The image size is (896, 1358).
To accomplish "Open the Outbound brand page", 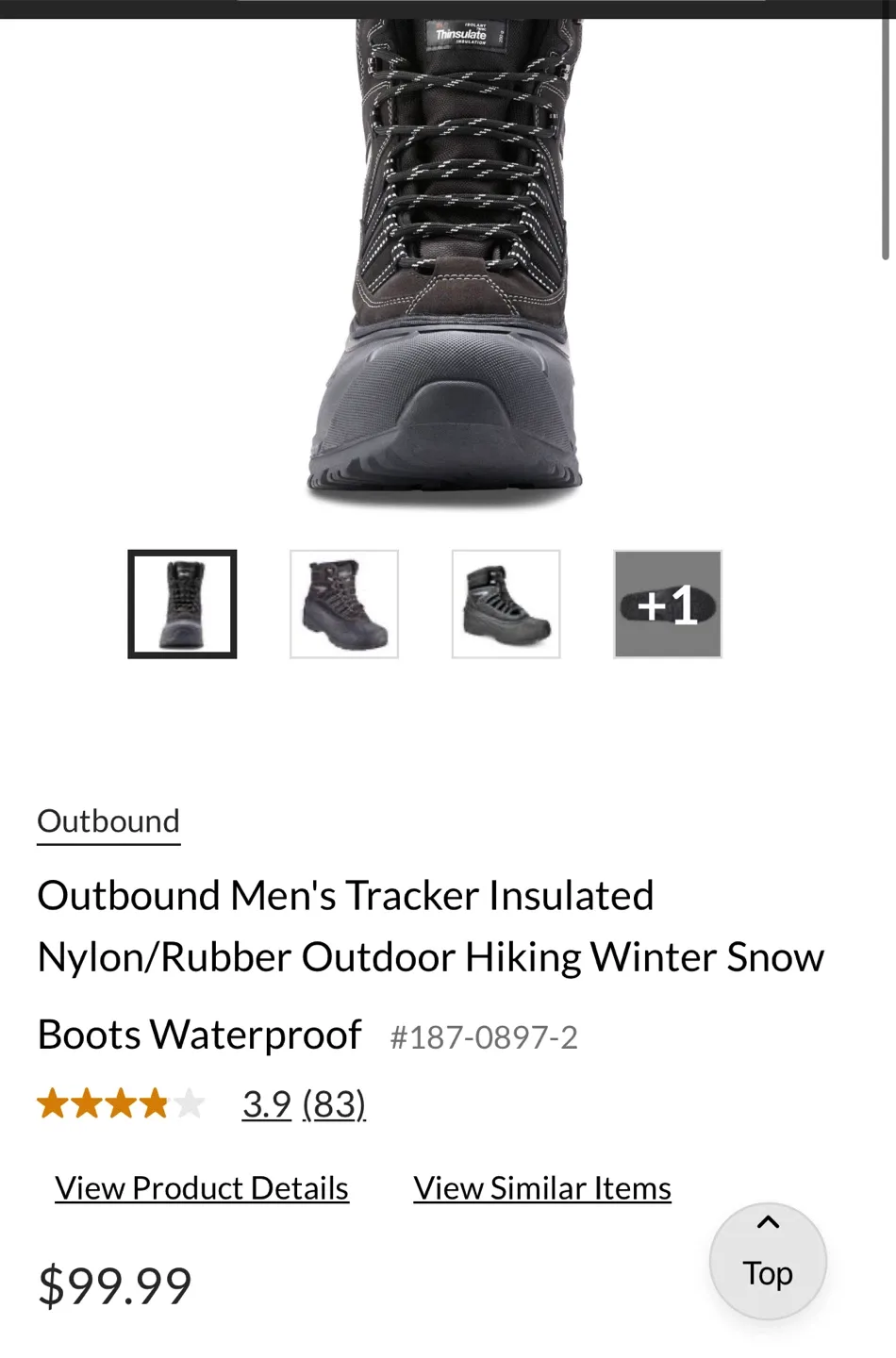I will point(108,820).
